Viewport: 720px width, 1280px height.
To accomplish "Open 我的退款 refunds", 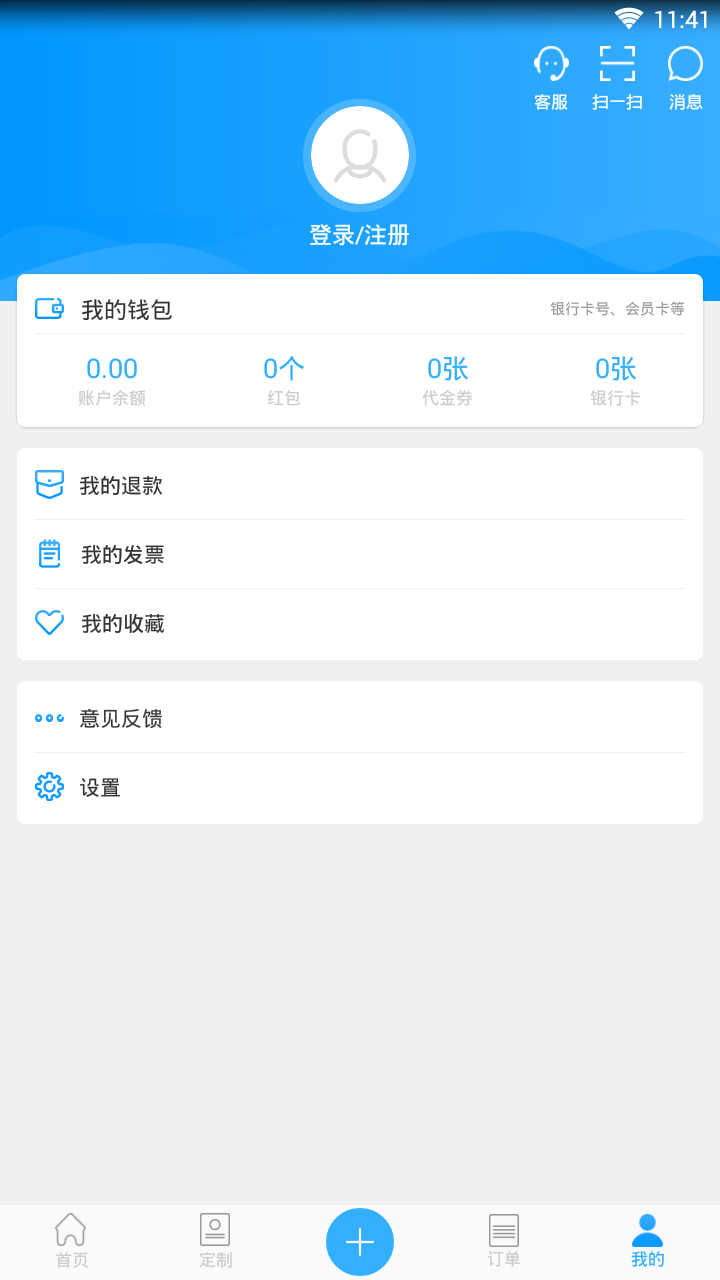I will pyautogui.click(x=360, y=486).
